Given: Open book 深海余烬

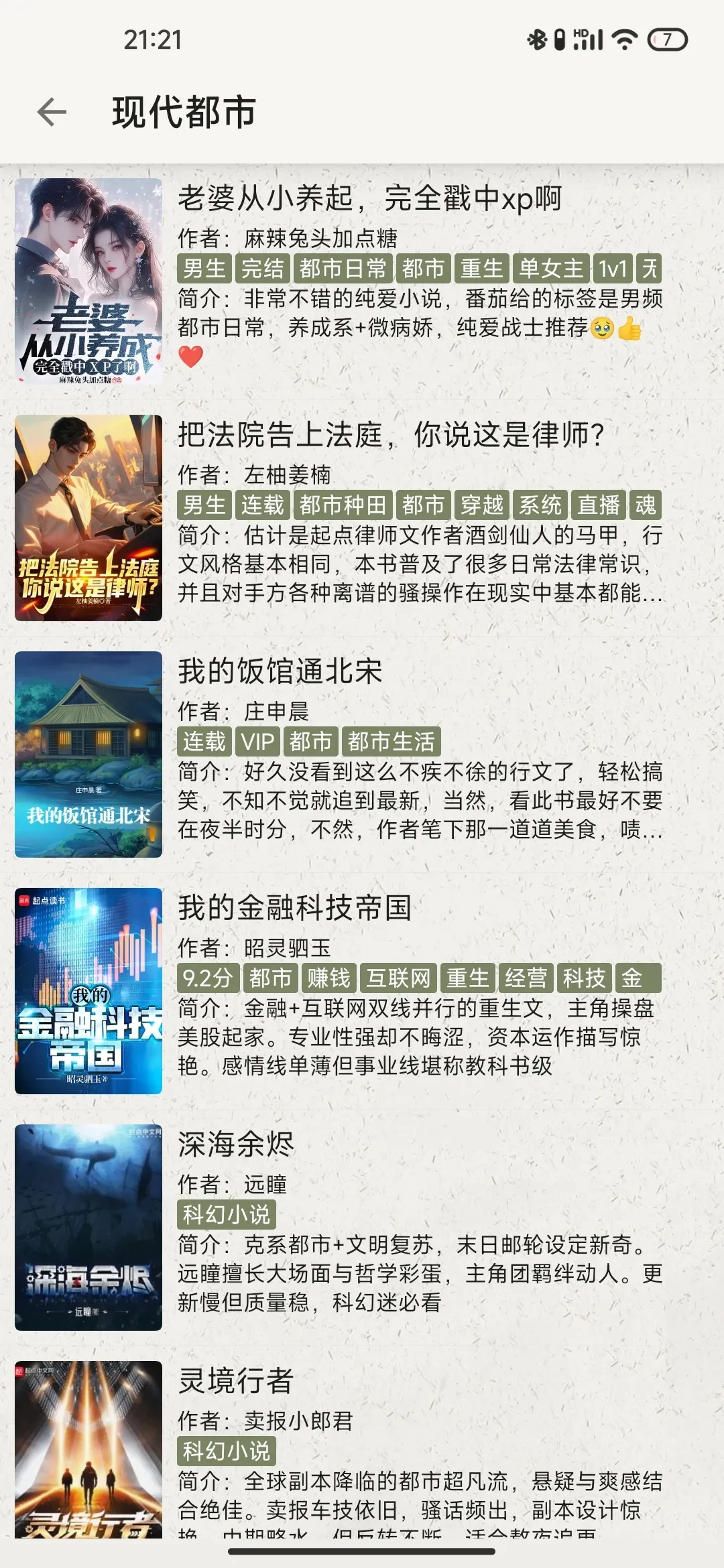Looking at the screenshot, I should pyautogui.click(x=236, y=1145).
